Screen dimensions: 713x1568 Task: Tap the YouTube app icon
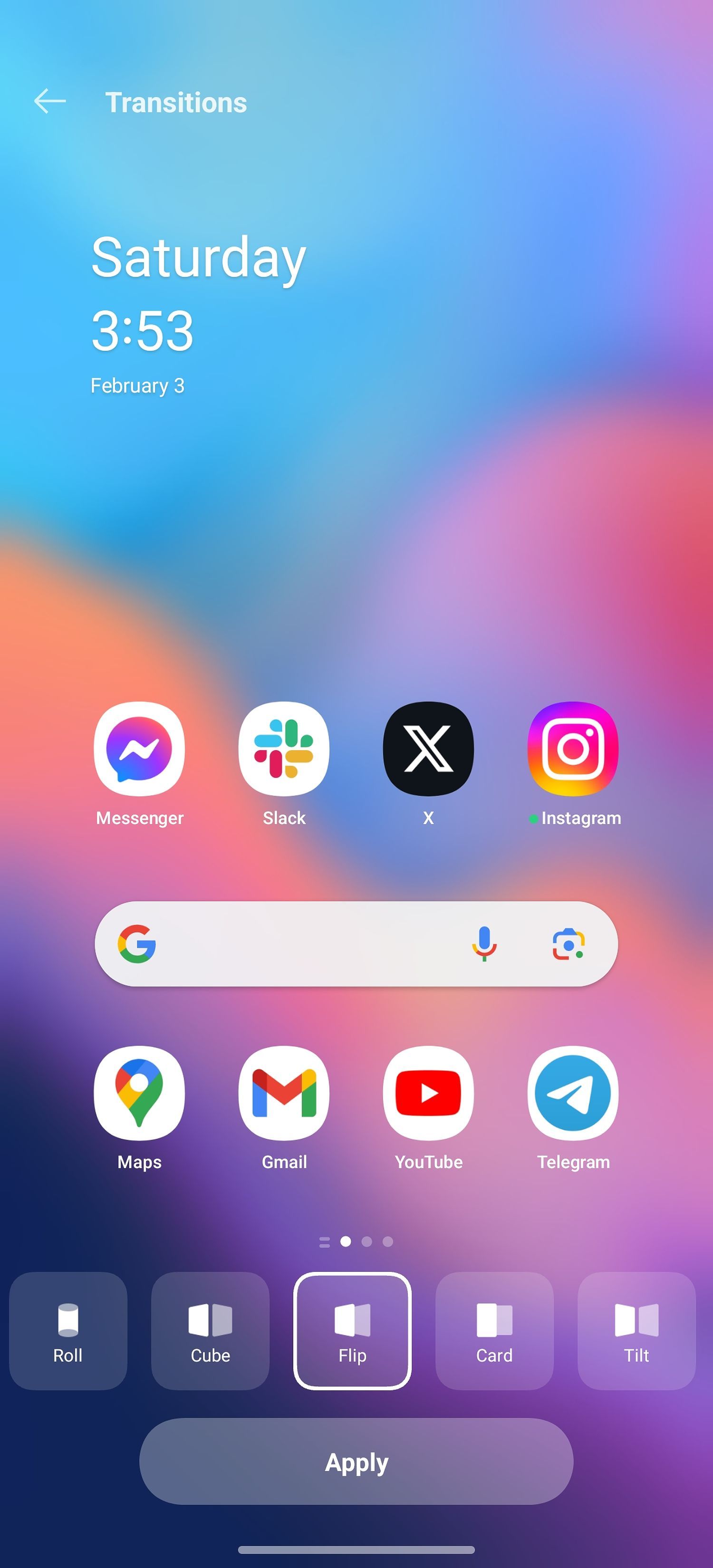coord(428,1093)
